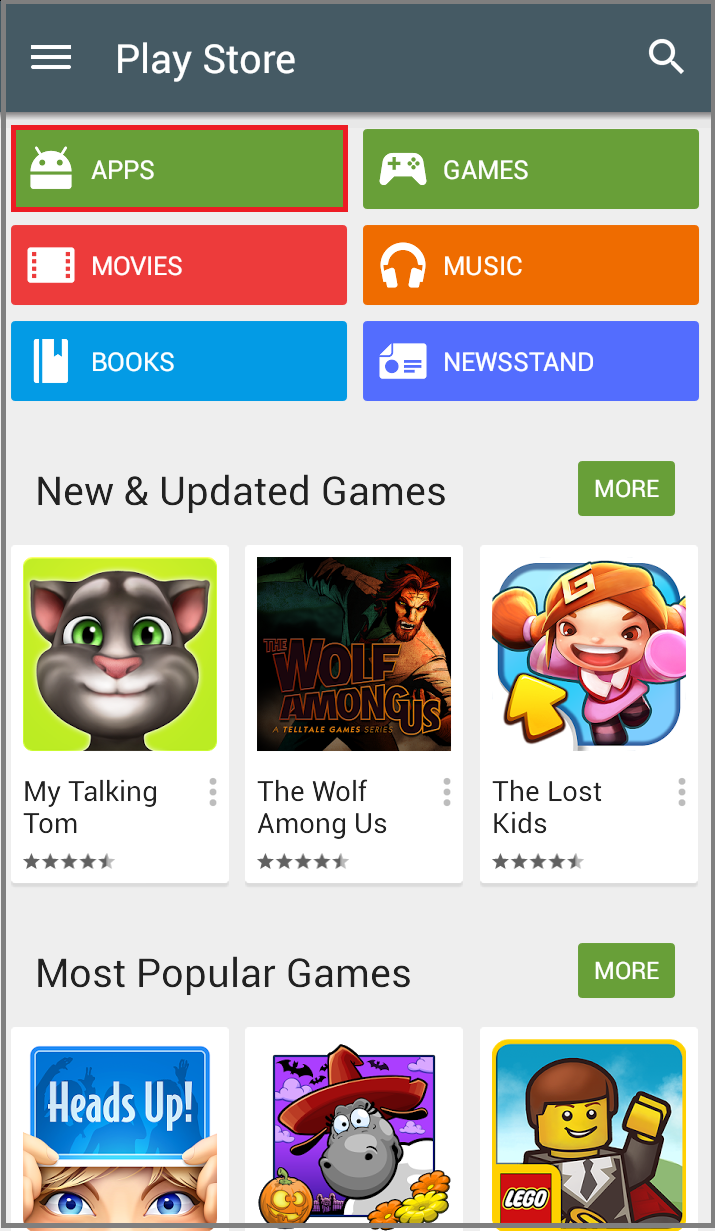This screenshot has height=1231, width=715.
Task: Select the Newsstand category
Action: [530, 361]
